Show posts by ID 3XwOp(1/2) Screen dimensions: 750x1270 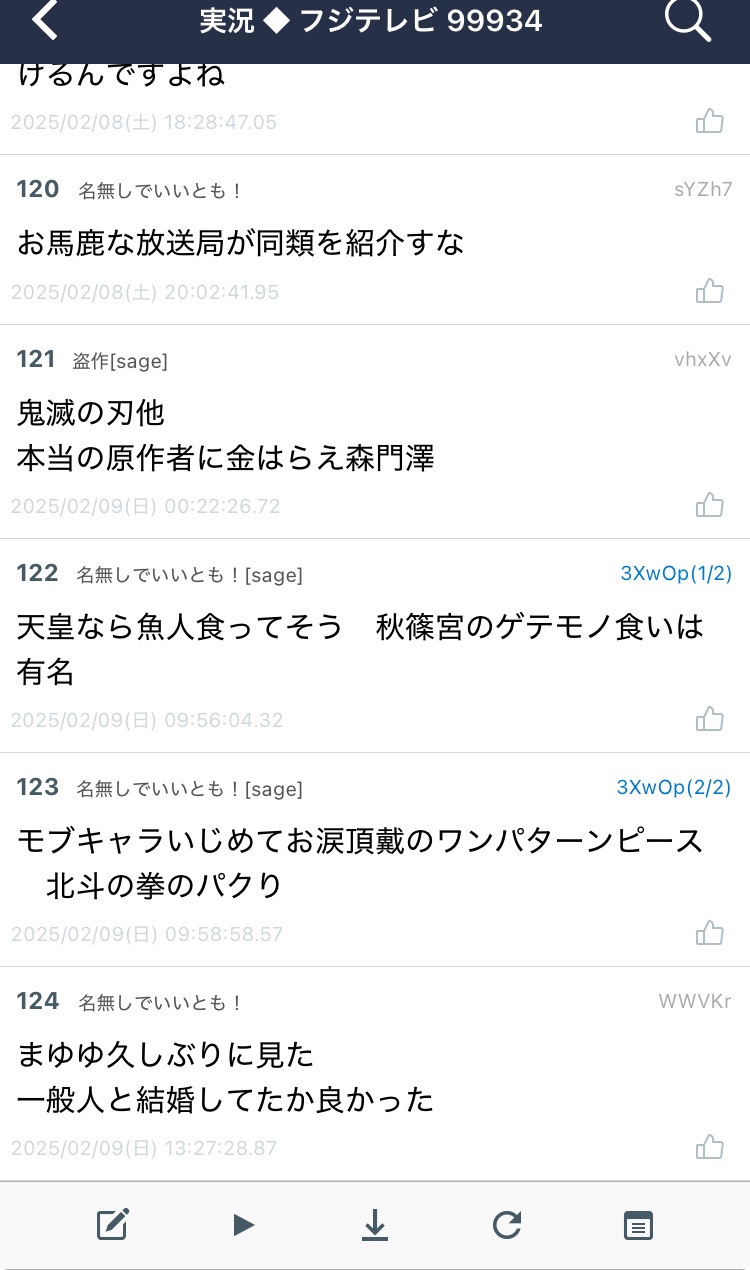pyautogui.click(x=676, y=574)
